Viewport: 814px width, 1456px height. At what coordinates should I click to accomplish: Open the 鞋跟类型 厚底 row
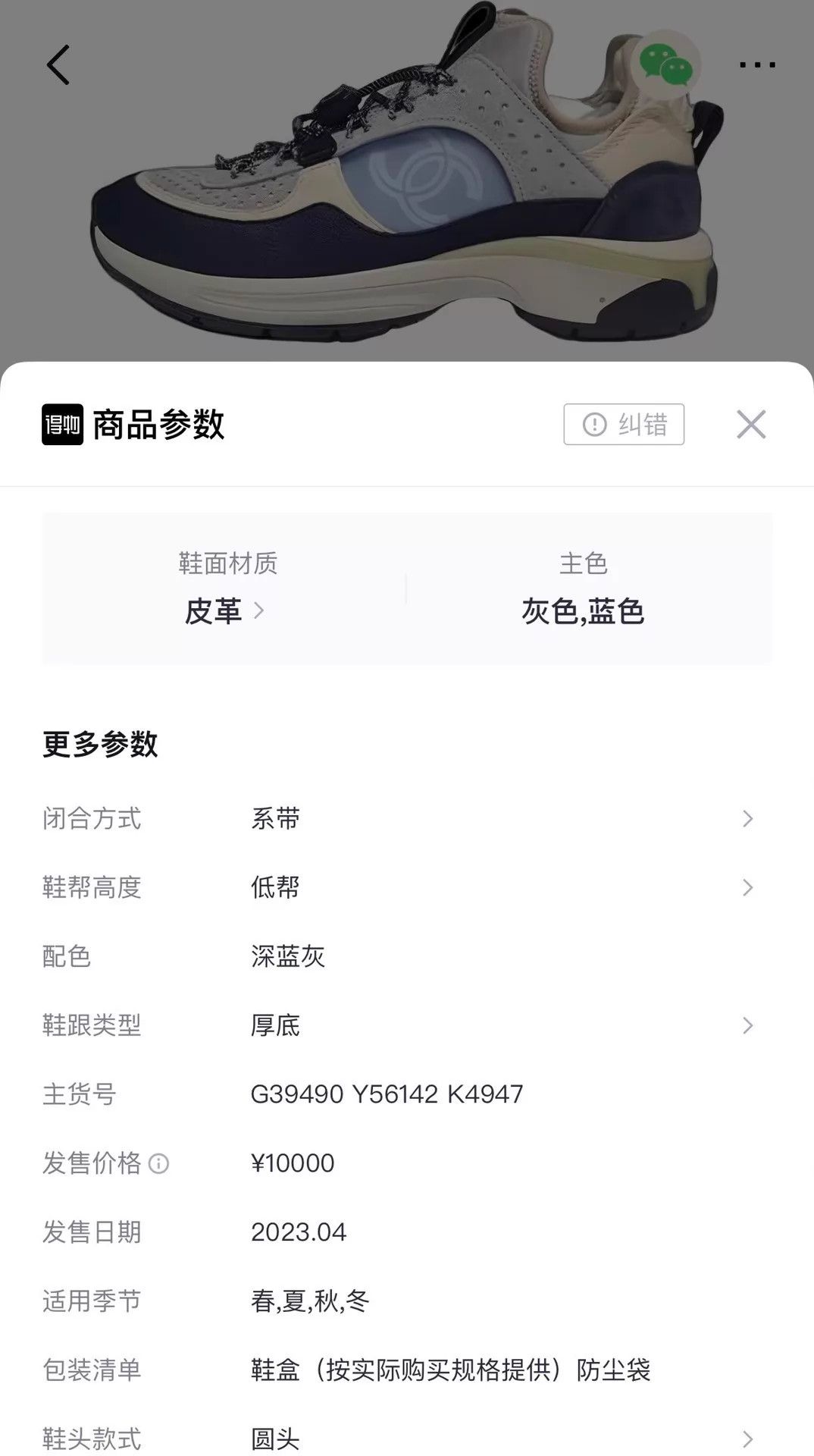click(407, 1025)
